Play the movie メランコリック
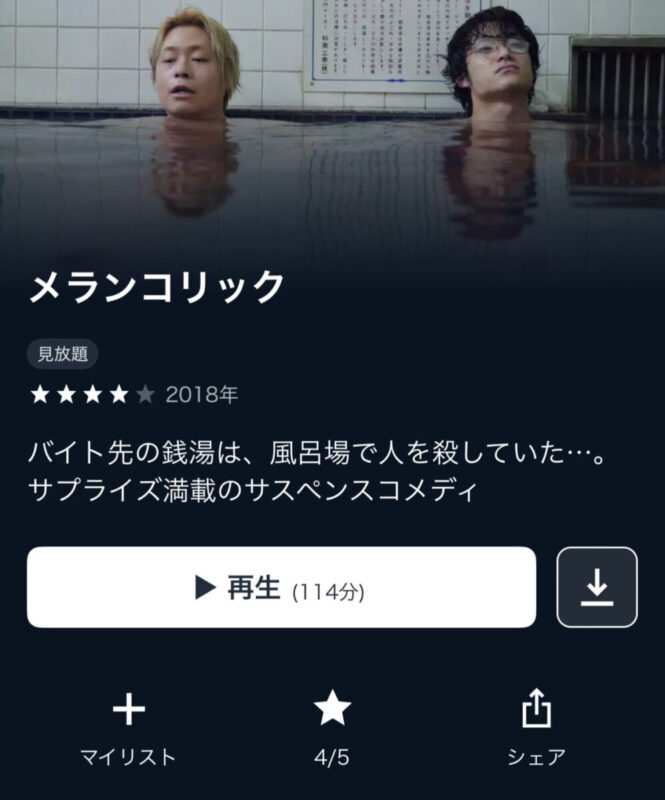665x800 pixels. (281, 588)
